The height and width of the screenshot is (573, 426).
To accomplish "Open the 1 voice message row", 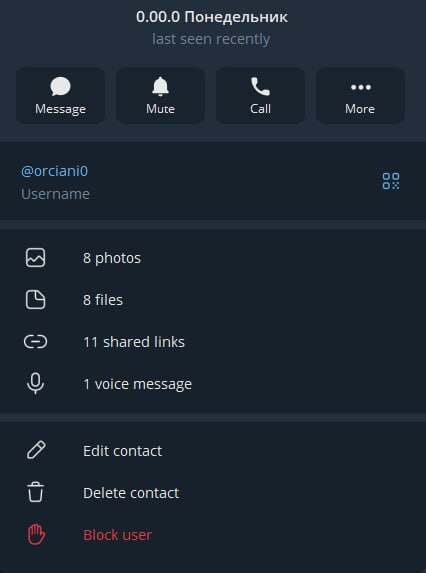I will [213, 384].
